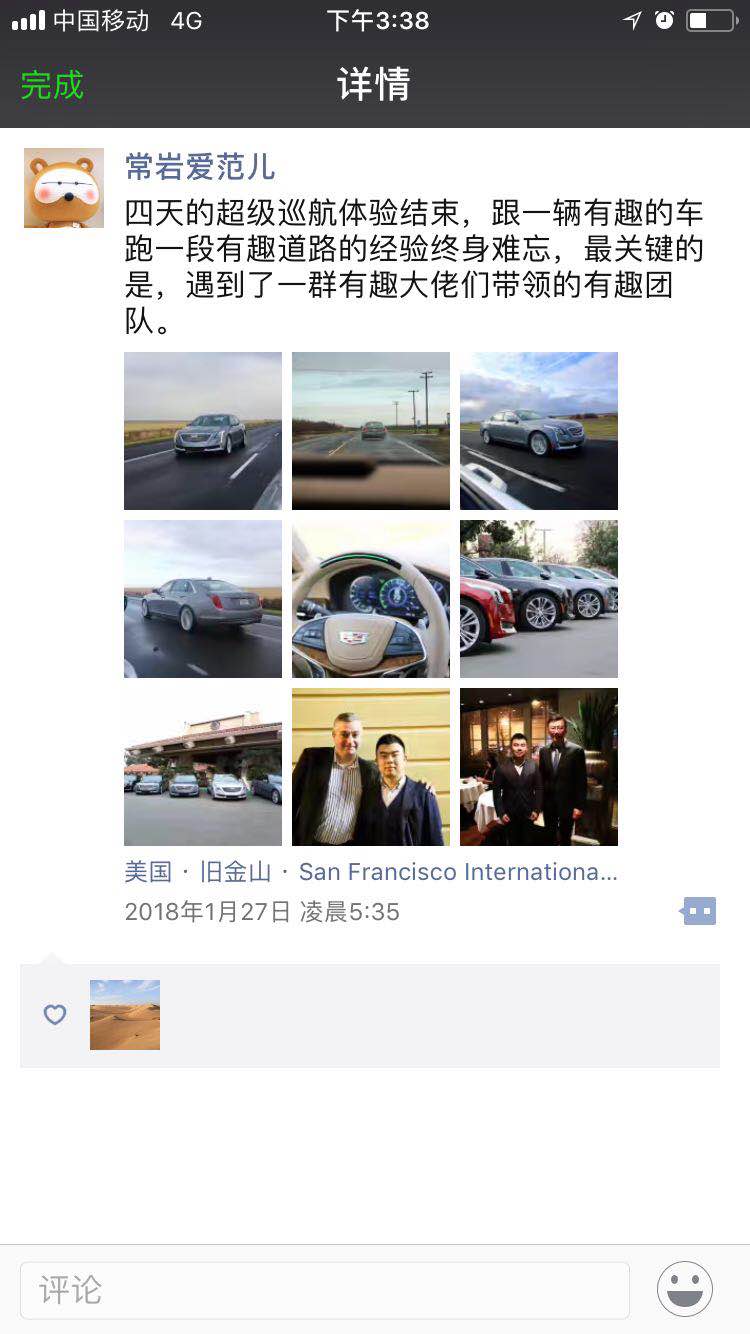Focus the 评论 comment input field

coord(325,1290)
